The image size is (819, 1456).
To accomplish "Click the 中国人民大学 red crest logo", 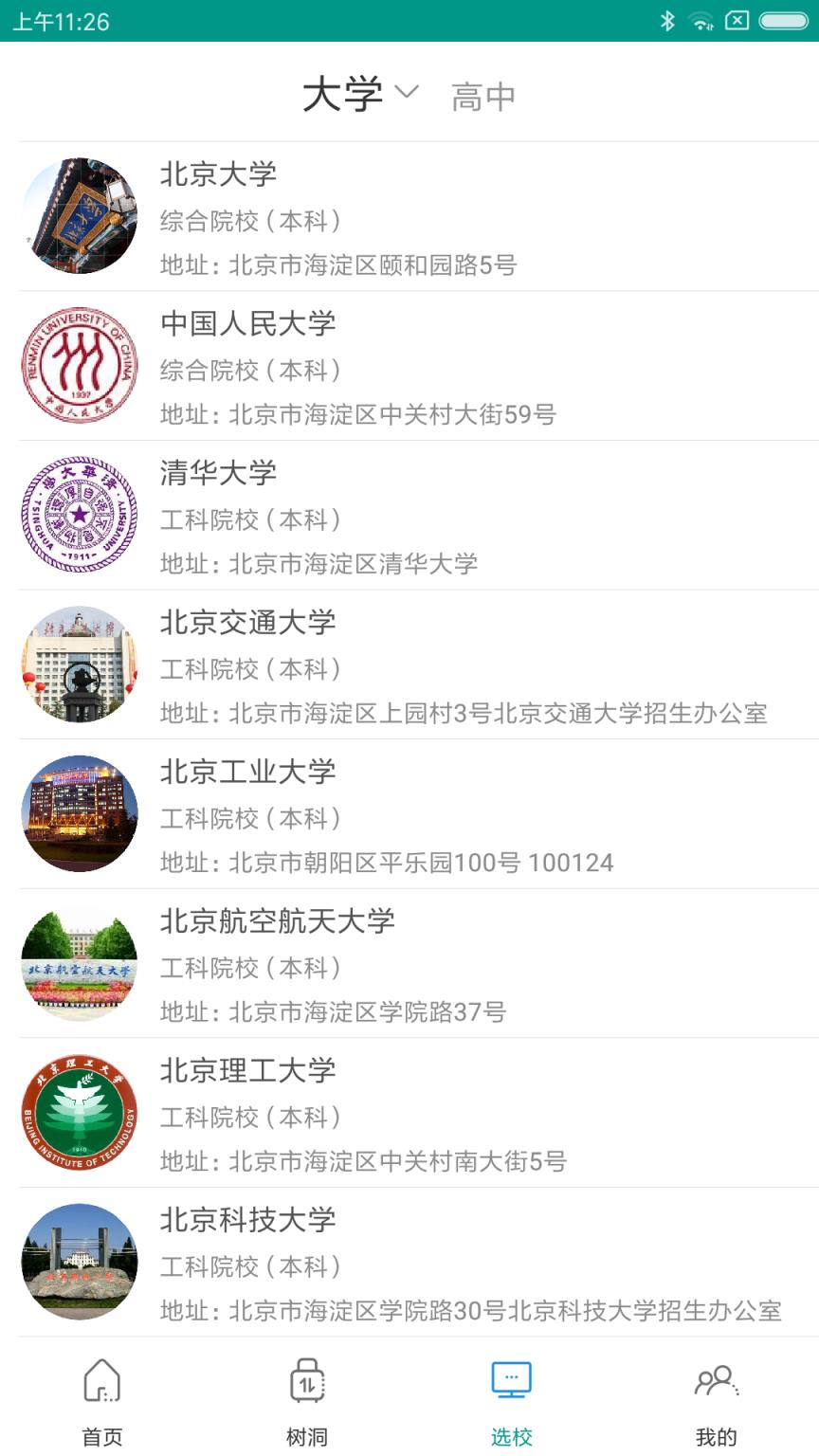I will [79, 365].
